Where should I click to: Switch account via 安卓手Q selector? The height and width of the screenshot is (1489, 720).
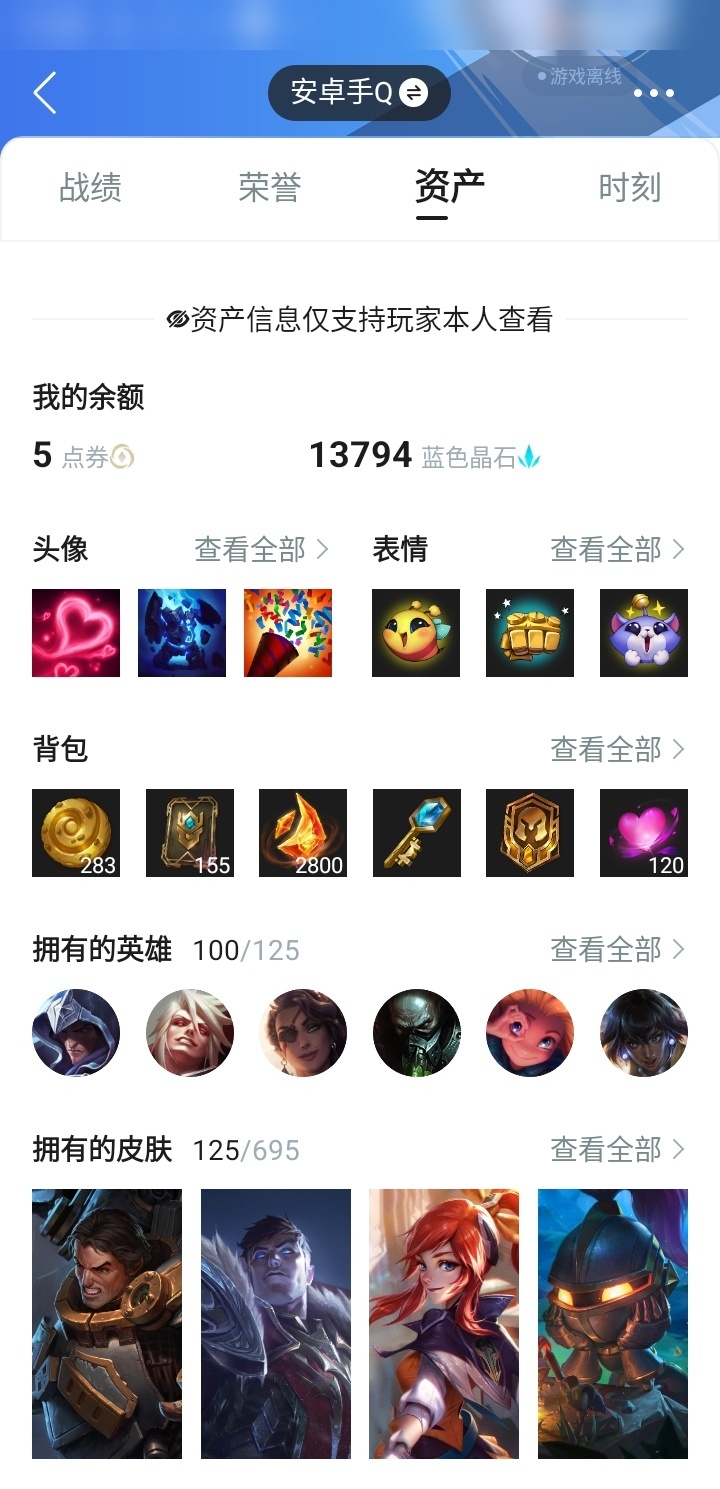pyautogui.click(x=359, y=93)
